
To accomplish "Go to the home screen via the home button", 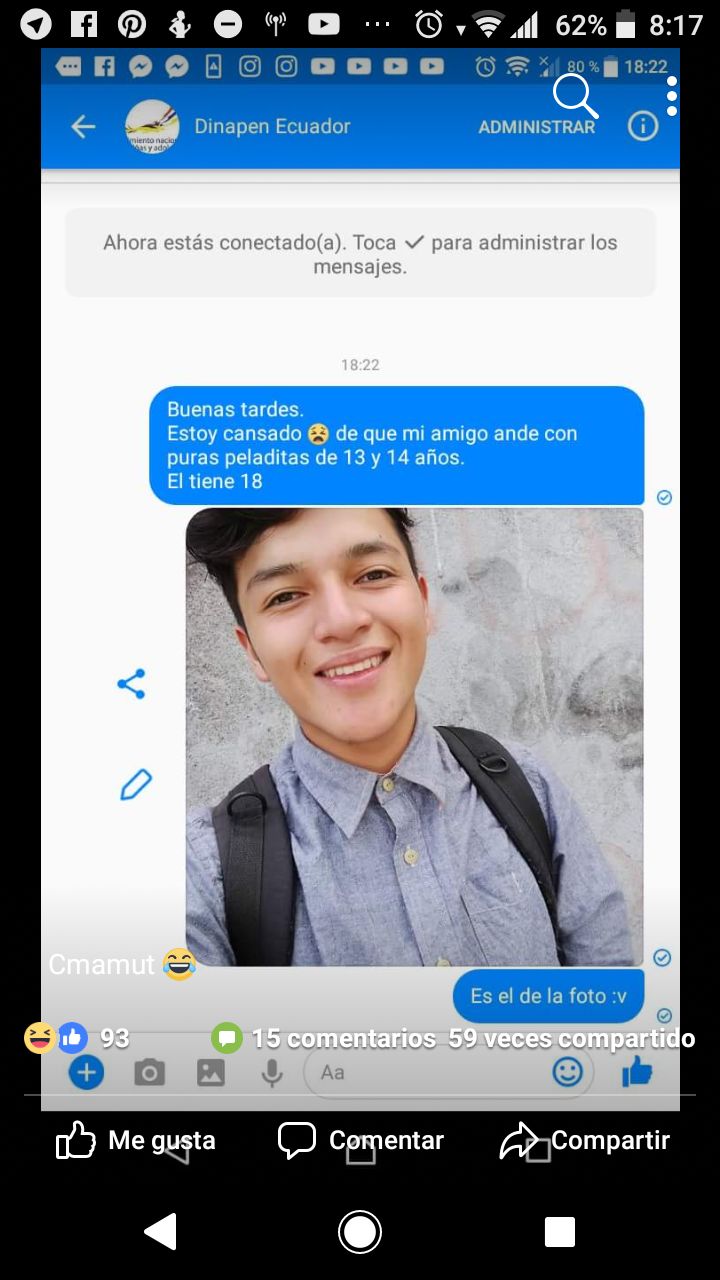I will [360, 1232].
